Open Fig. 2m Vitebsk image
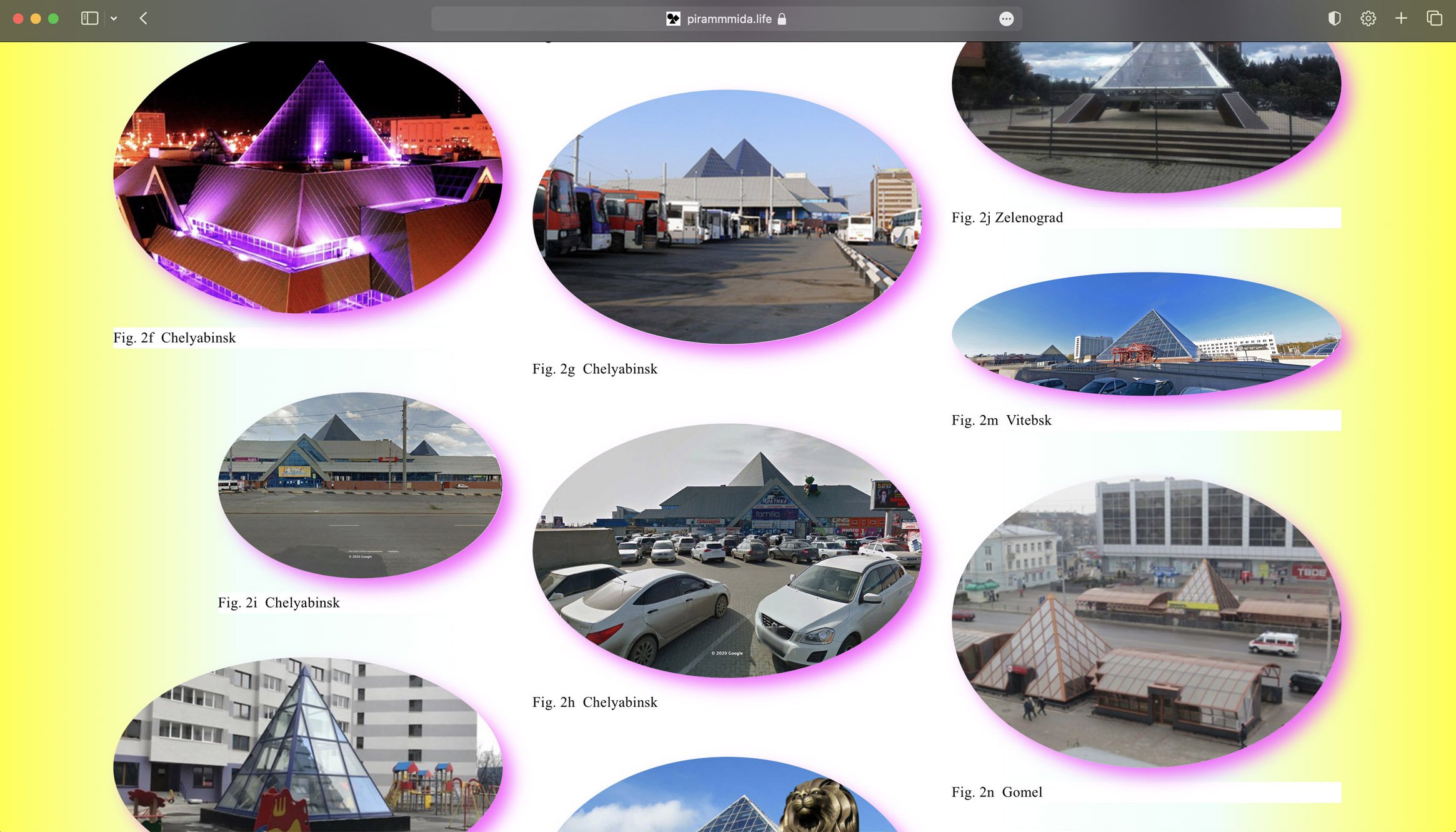The width and height of the screenshot is (1456, 832). pos(1146,334)
